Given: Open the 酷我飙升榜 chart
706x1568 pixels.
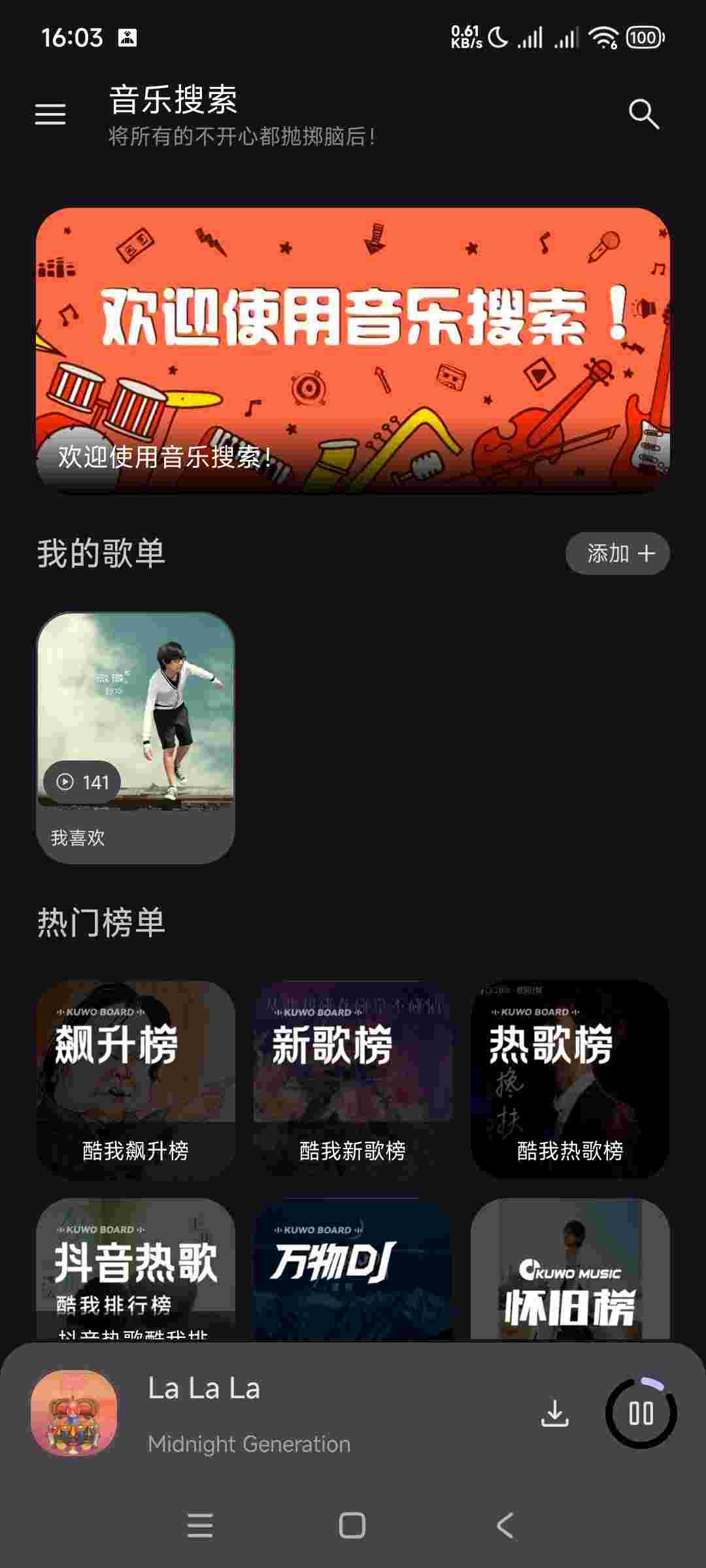Looking at the screenshot, I should [135, 1079].
